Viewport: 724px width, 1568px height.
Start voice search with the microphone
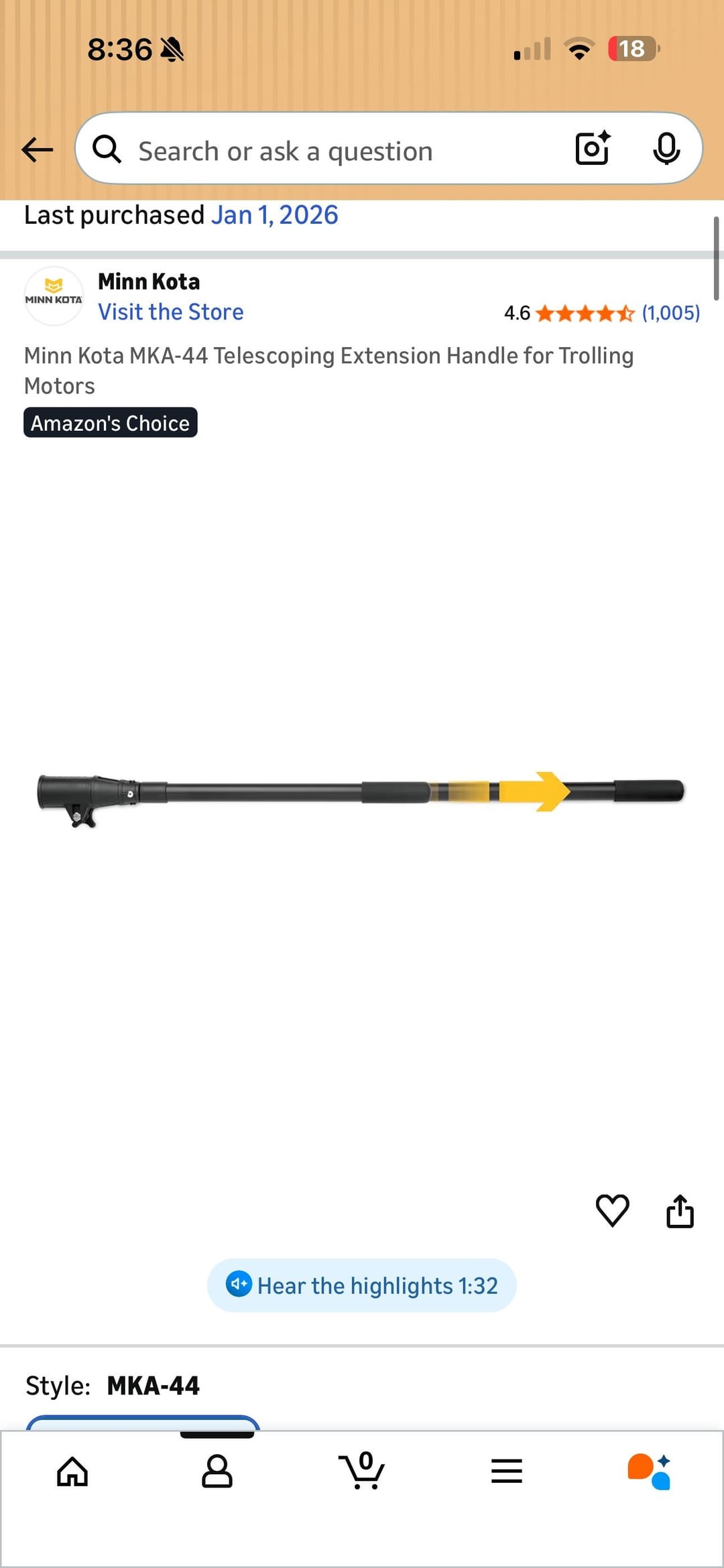[666, 148]
